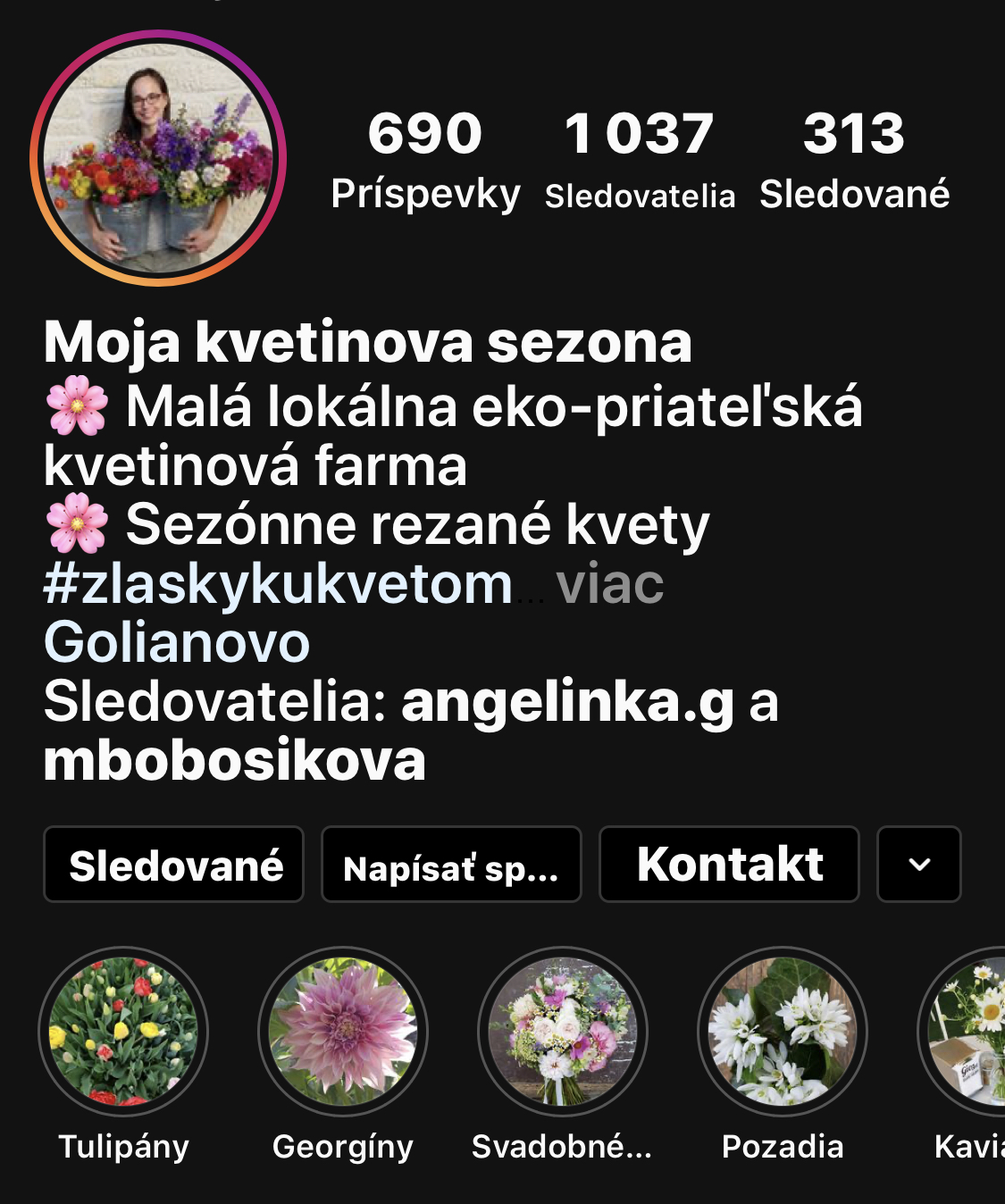Open the #zlaskykukvetom hashtag
Screen dimensions: 1005x1204
coord(278,584)
